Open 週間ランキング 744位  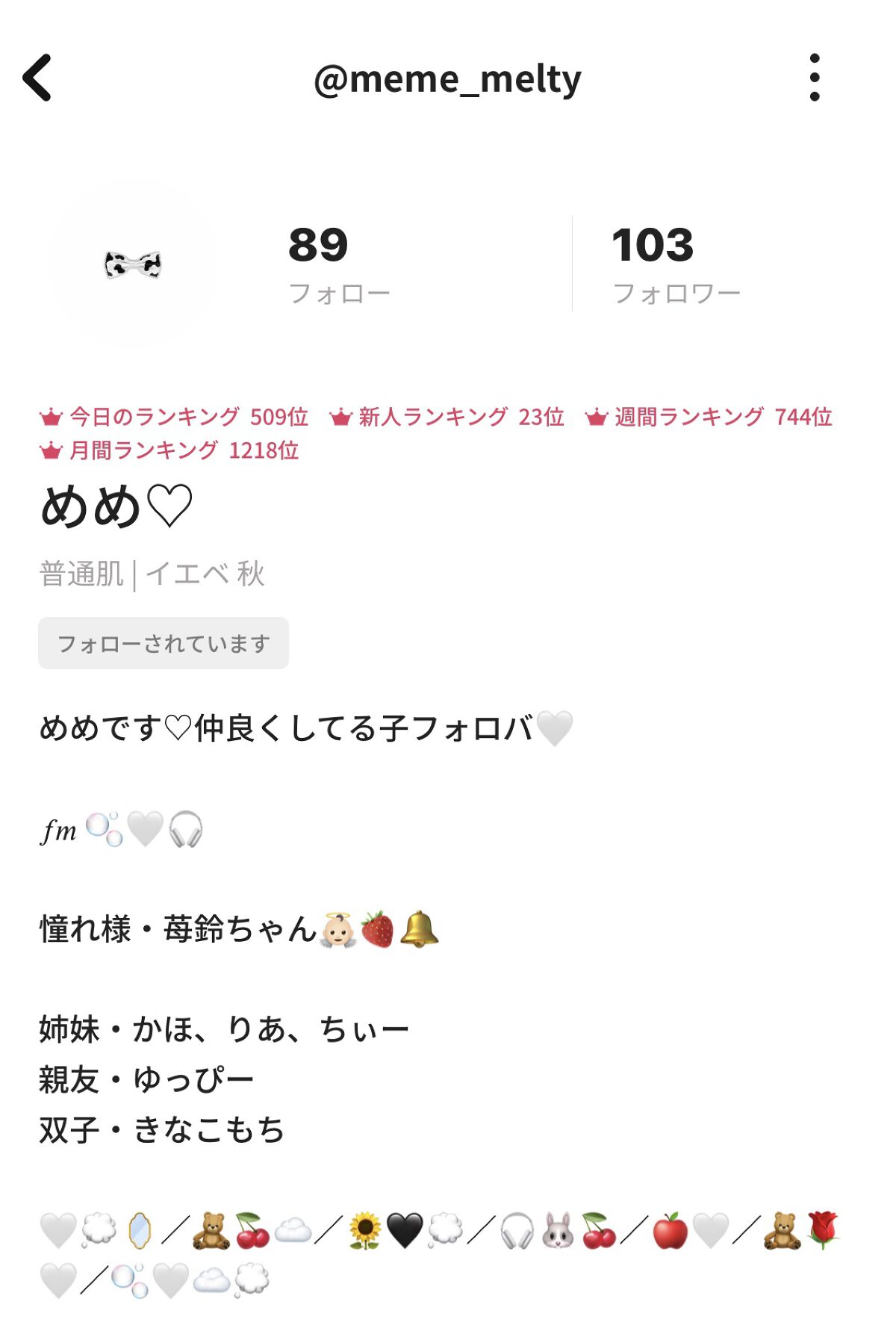tap(709, 417)
